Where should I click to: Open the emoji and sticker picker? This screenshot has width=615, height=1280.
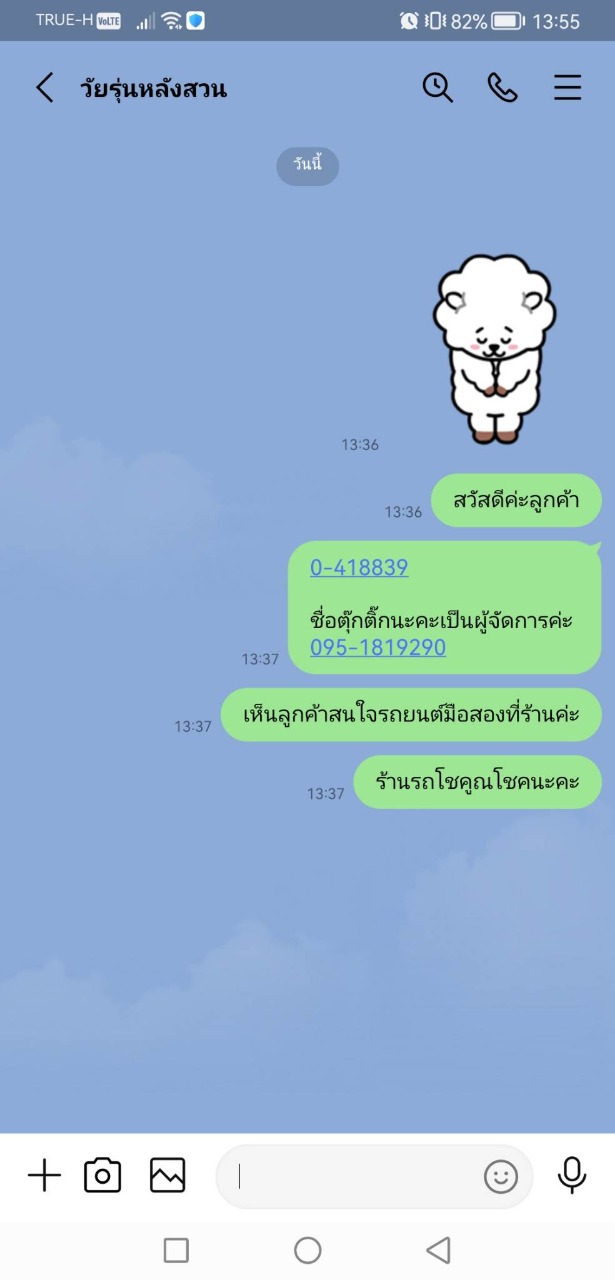(501, 1176)
